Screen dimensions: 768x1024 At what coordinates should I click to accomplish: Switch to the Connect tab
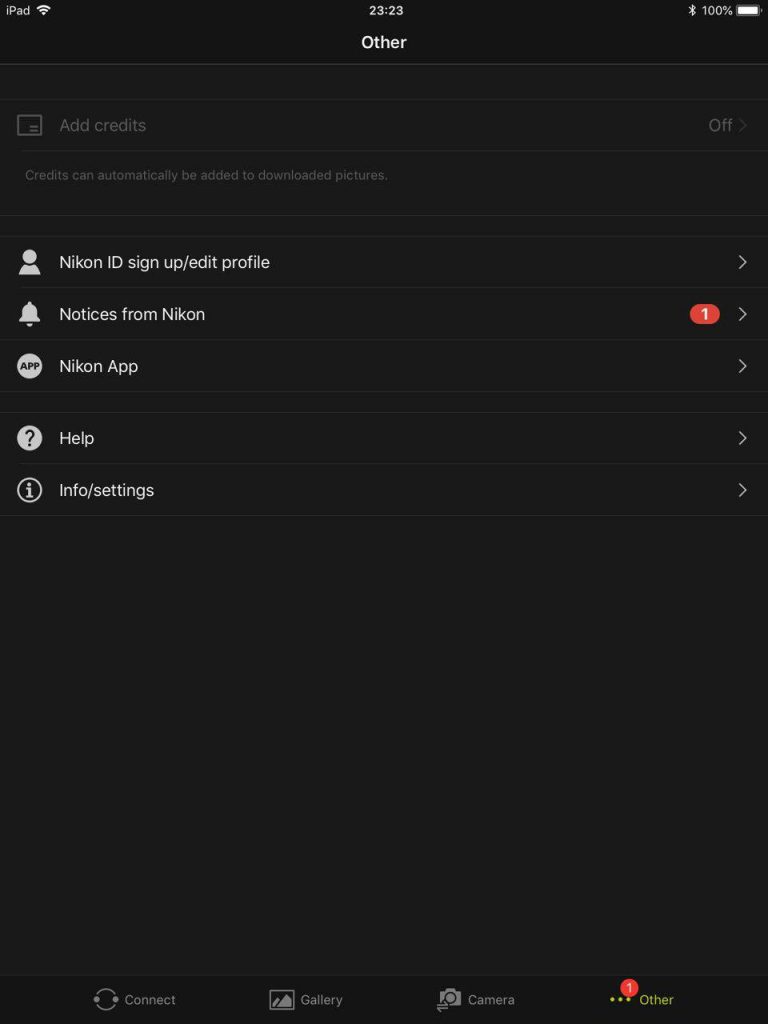pyautogui.click(x=134, y=999)
